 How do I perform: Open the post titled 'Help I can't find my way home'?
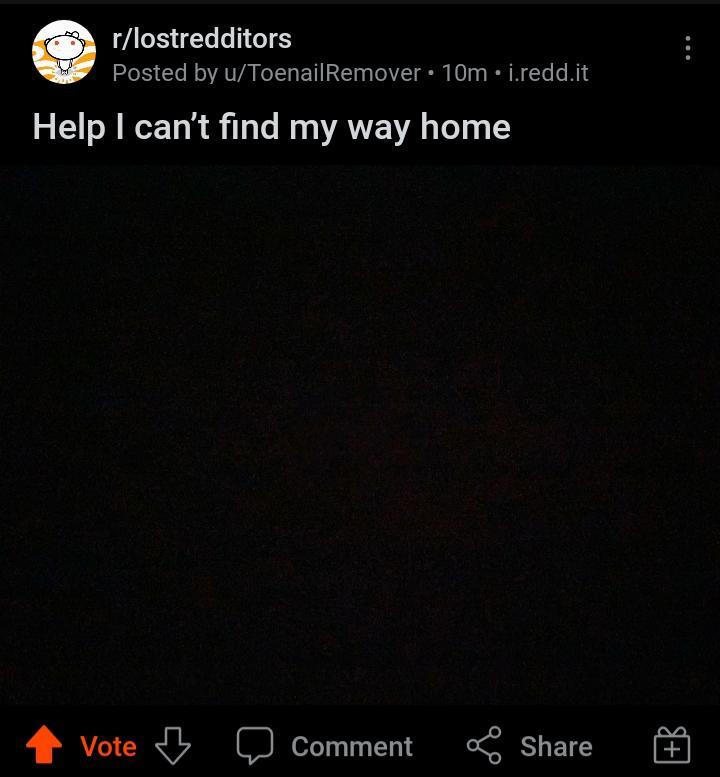tap(272, 126)
